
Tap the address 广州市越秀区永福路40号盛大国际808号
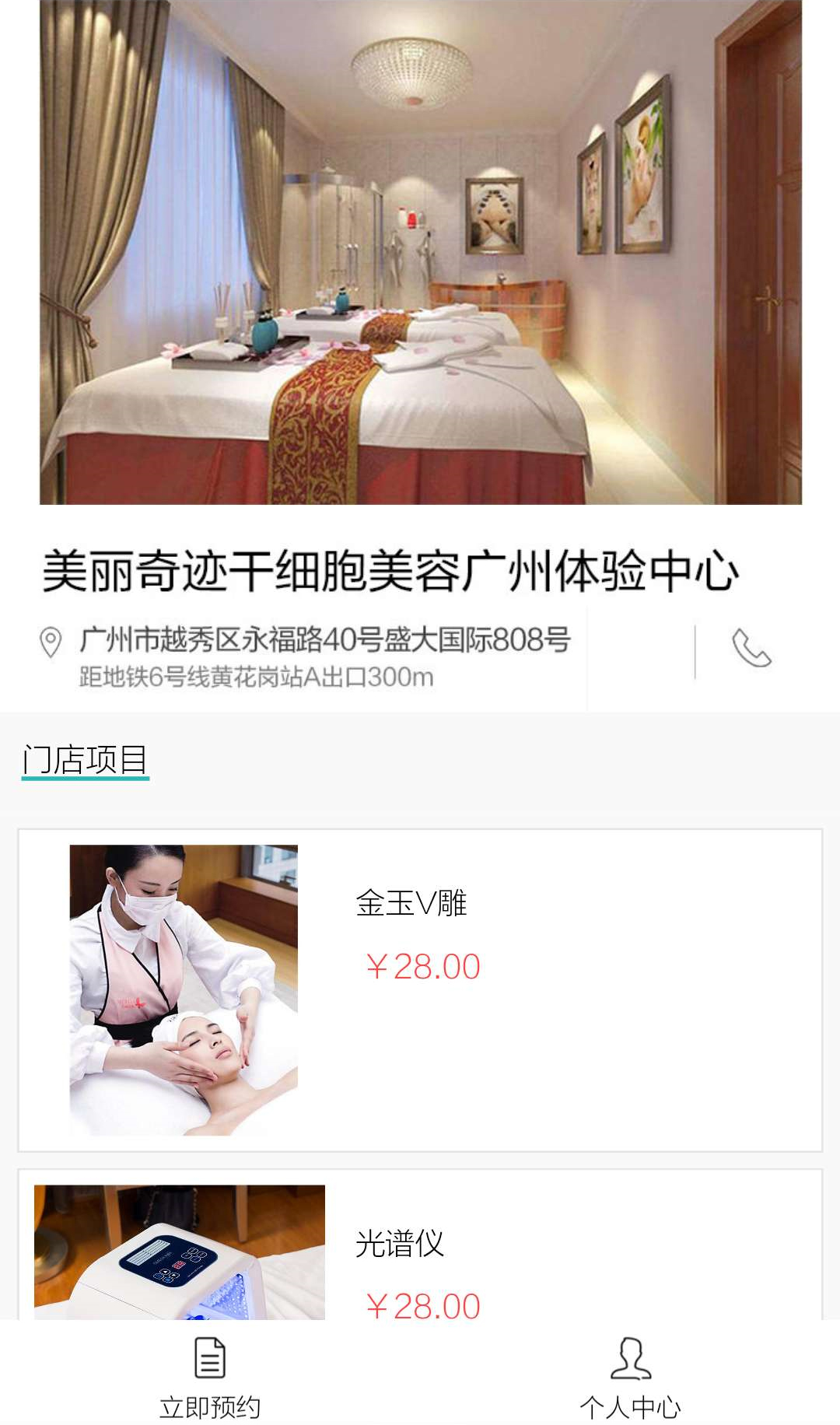pos(324,639)
